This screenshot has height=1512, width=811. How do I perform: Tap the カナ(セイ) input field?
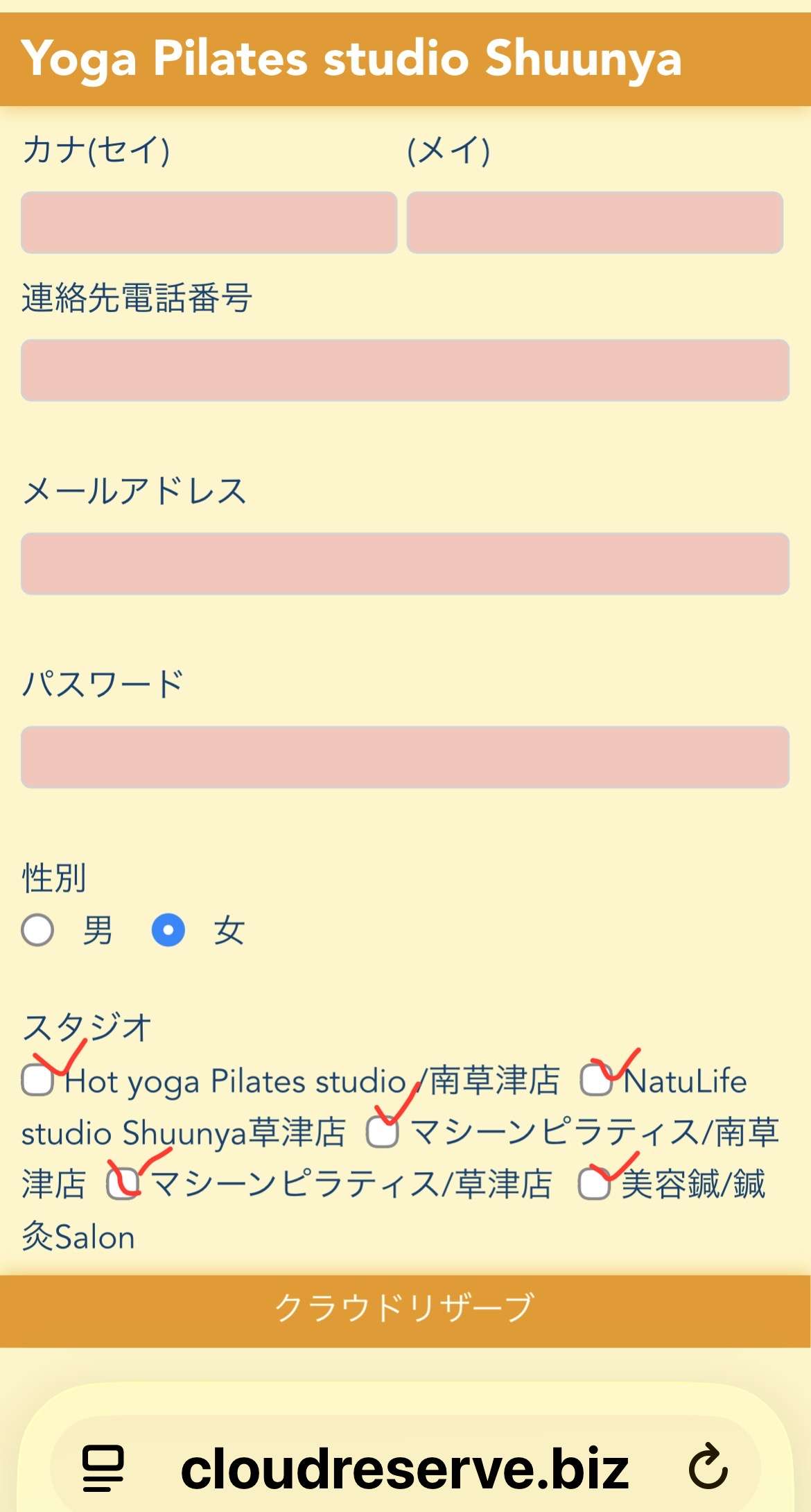coord(209,223)
